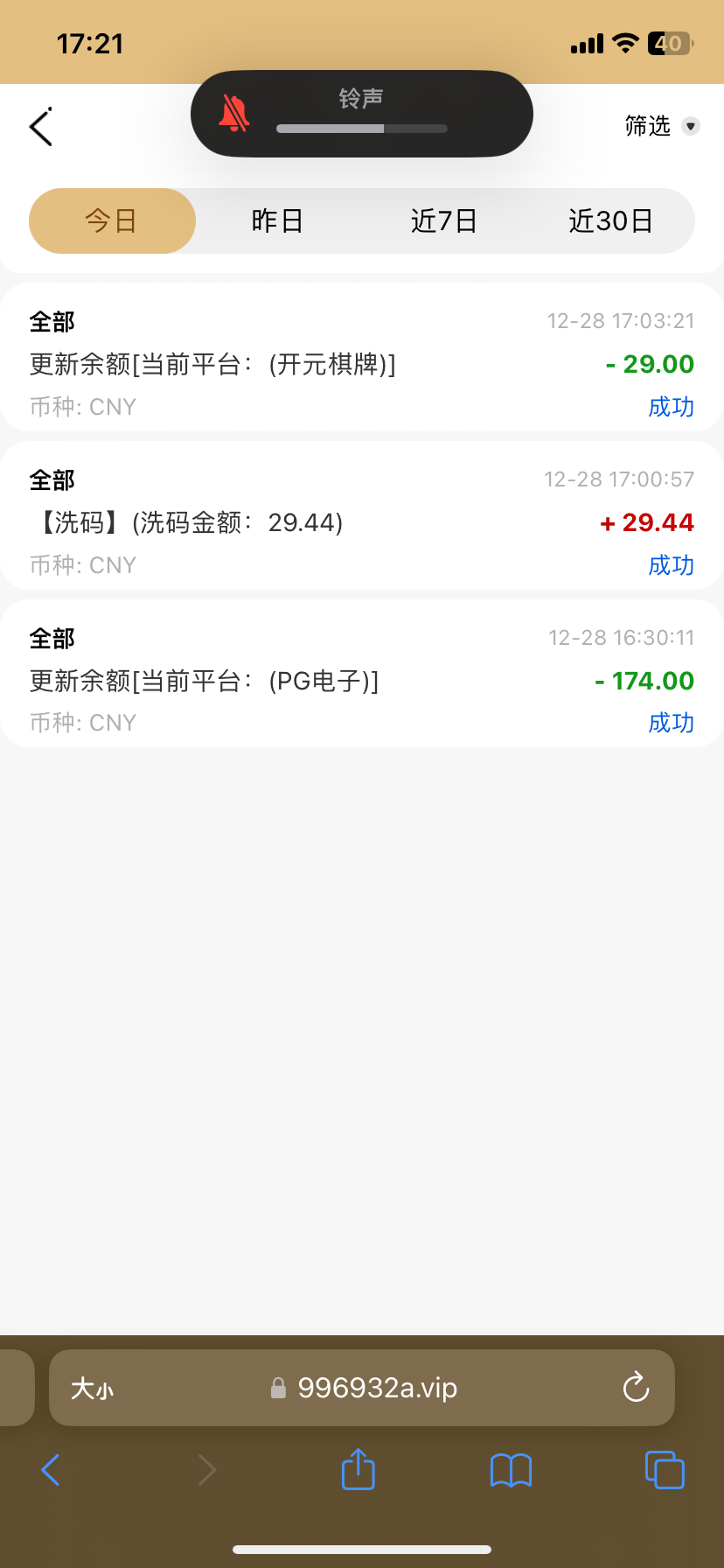
Task: Go back using the top-left arrow
Action: tap(40, 127)
